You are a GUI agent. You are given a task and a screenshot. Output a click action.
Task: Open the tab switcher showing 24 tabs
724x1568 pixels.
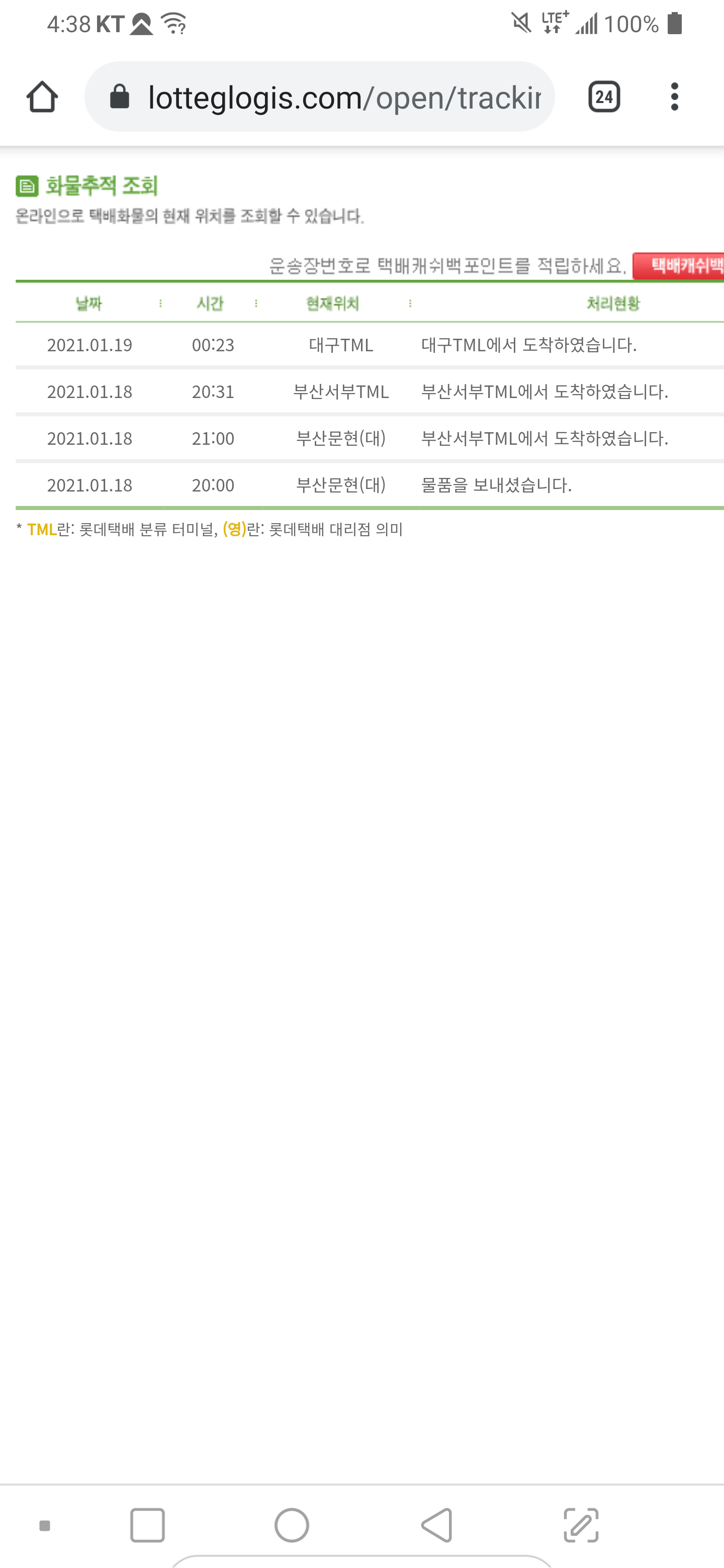tap(603, 97)
